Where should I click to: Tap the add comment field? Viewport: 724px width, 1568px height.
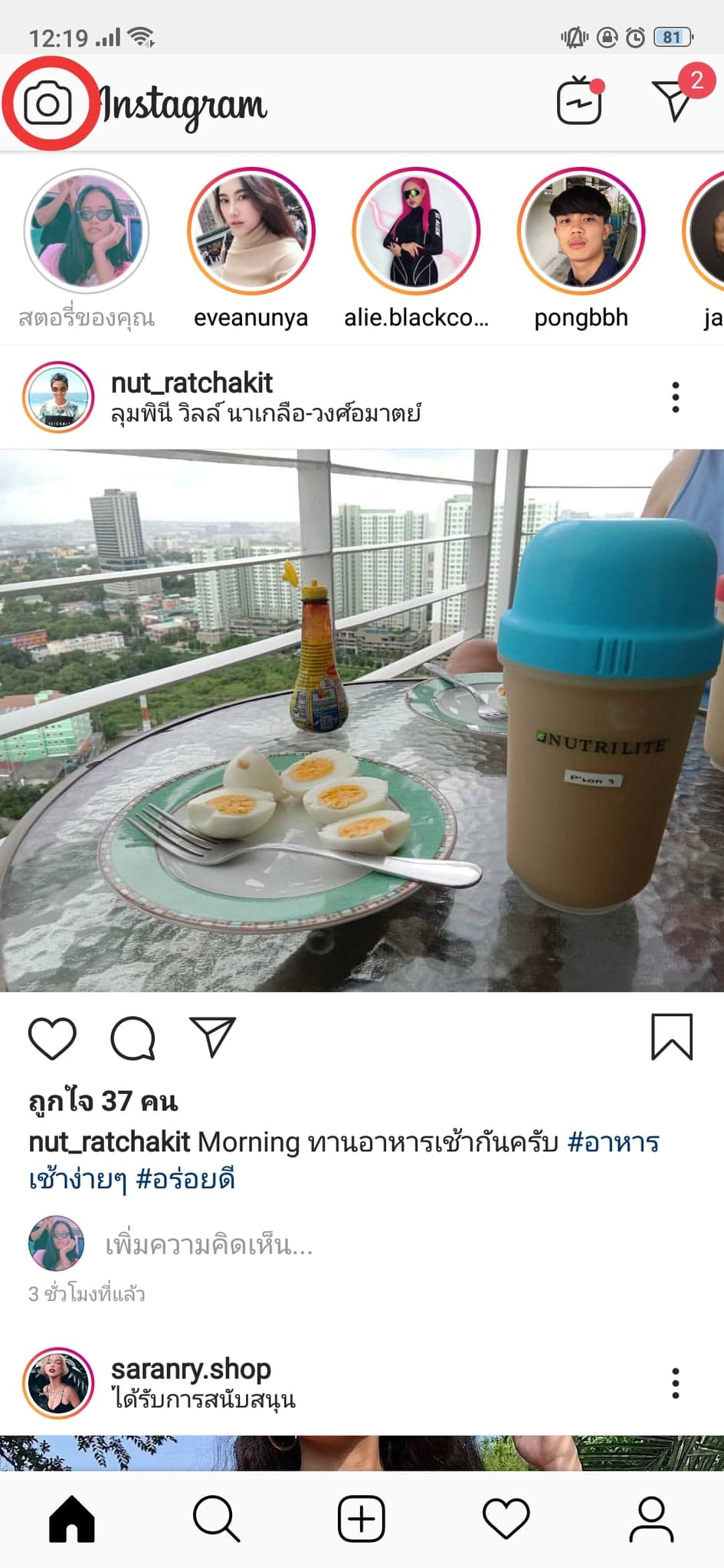click(x=208, y=1246)
